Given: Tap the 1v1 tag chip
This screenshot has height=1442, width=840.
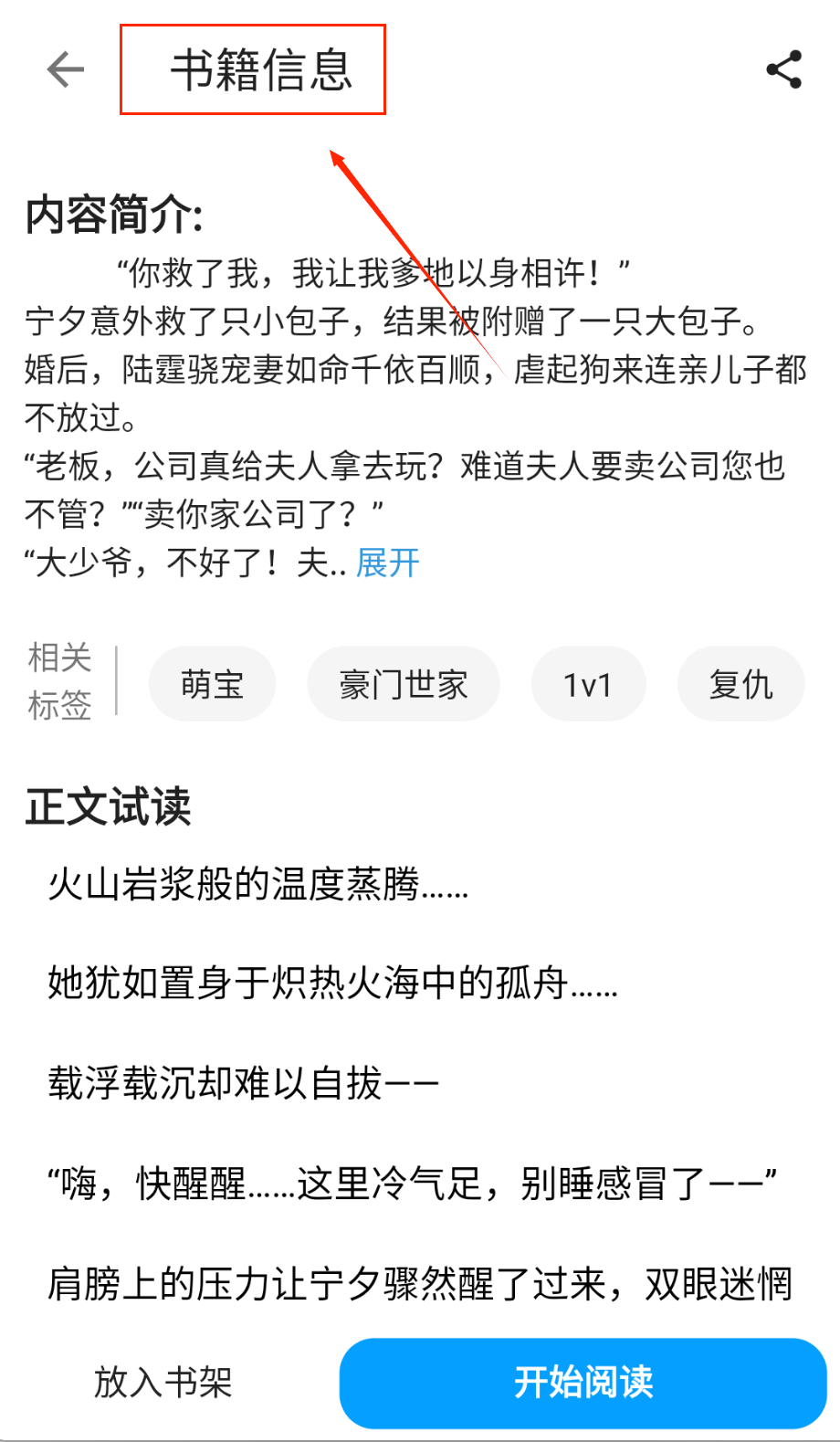Looking at the screenshot, I should (588, 684).
